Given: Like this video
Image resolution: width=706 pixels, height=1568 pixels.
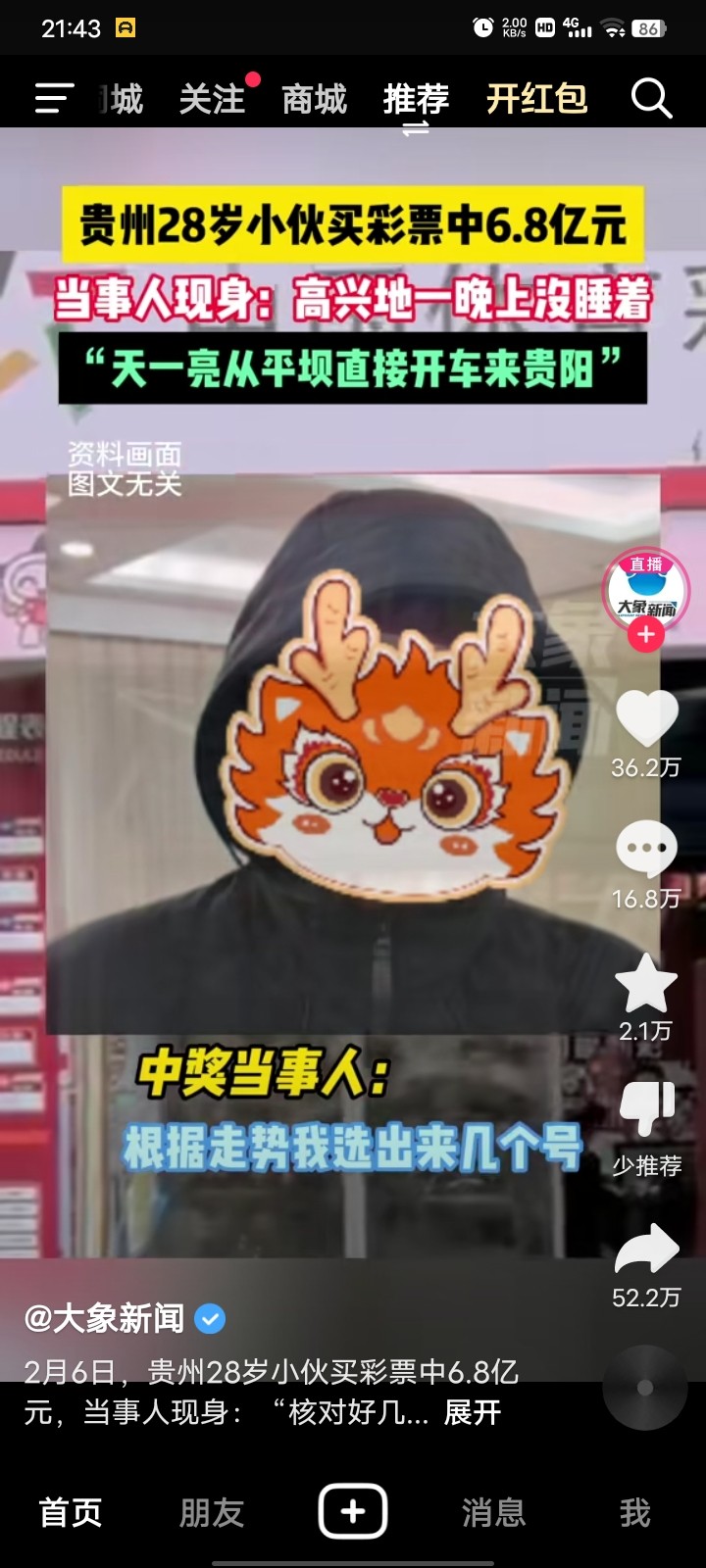Looking at the screenshot, I should pyautogui.click(x=645, y=720).
